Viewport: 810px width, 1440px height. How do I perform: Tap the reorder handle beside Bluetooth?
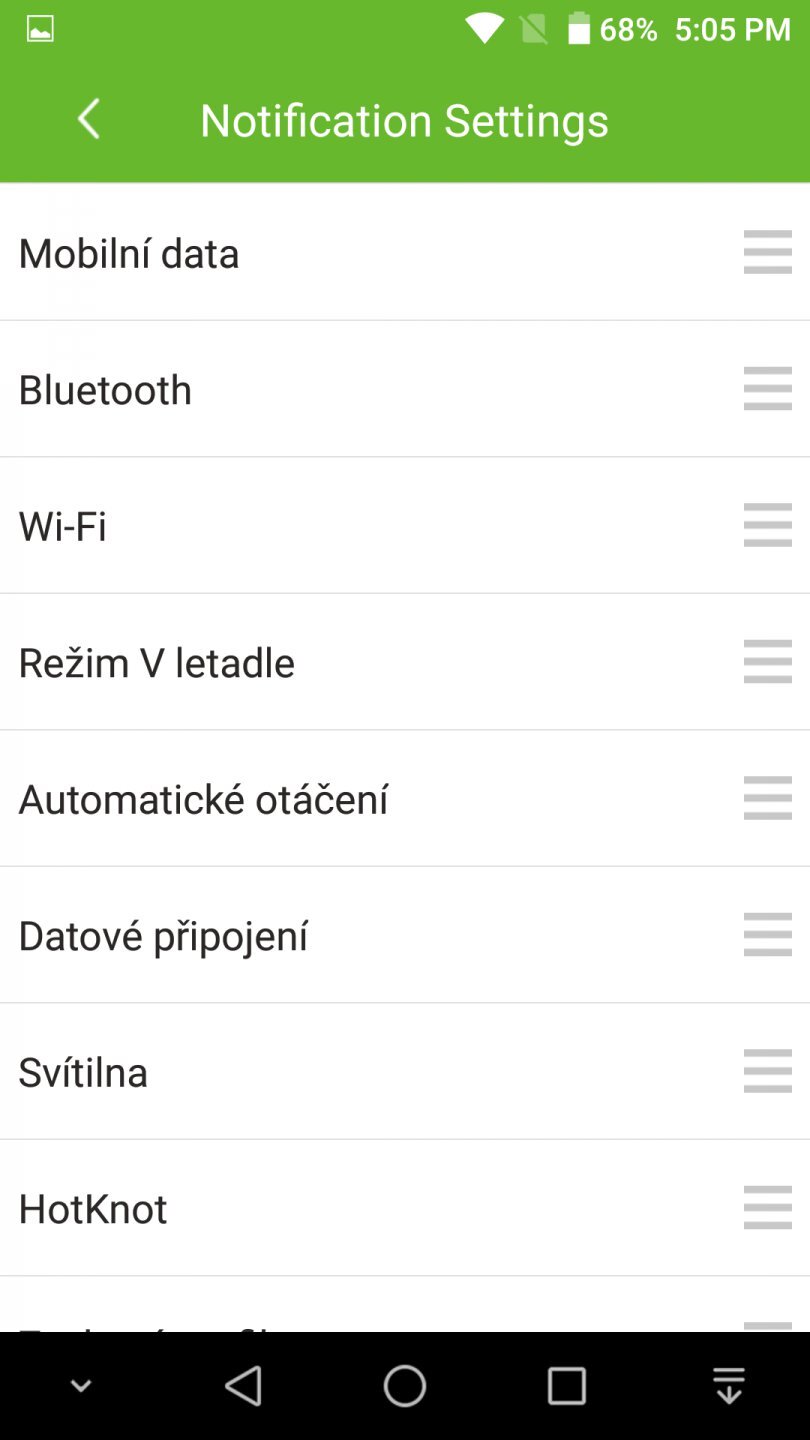coord(767,389)
